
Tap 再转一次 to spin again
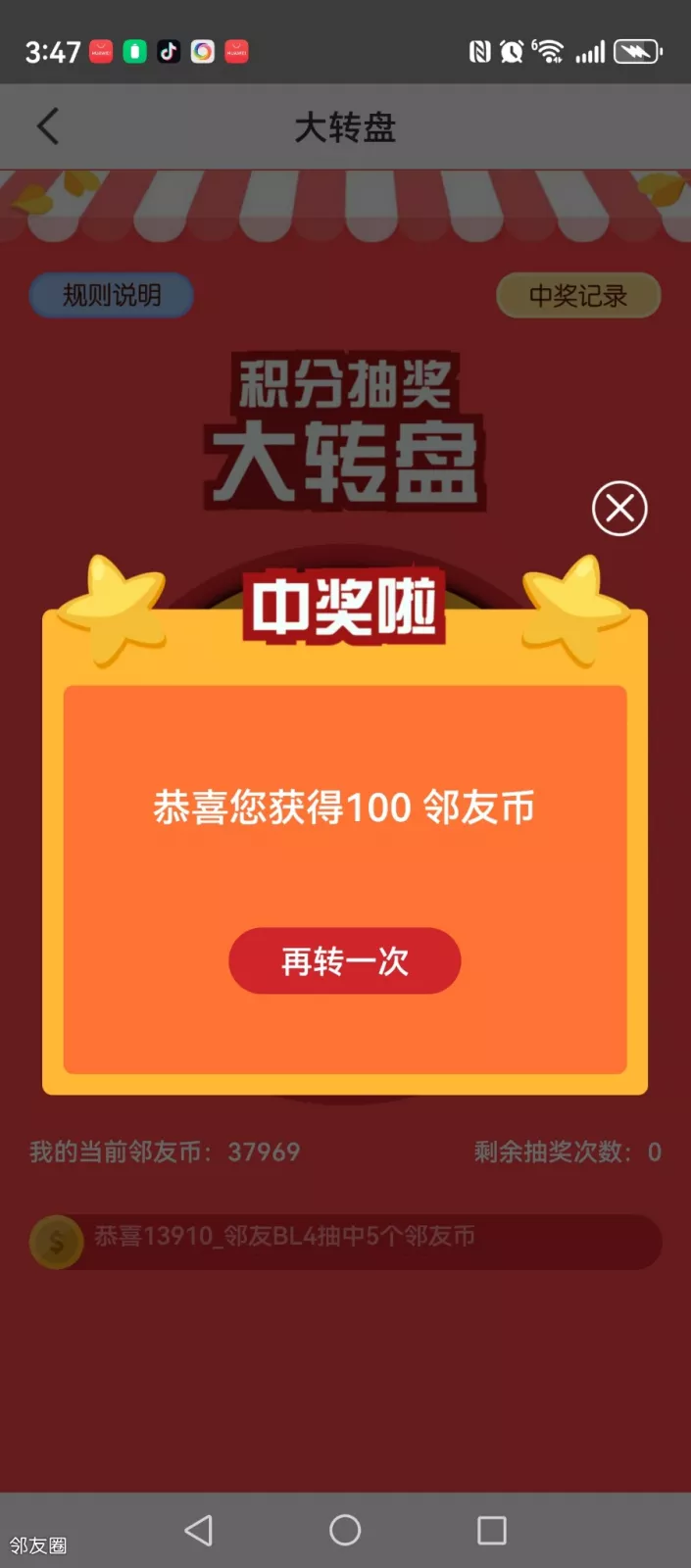tap(344, 961)
